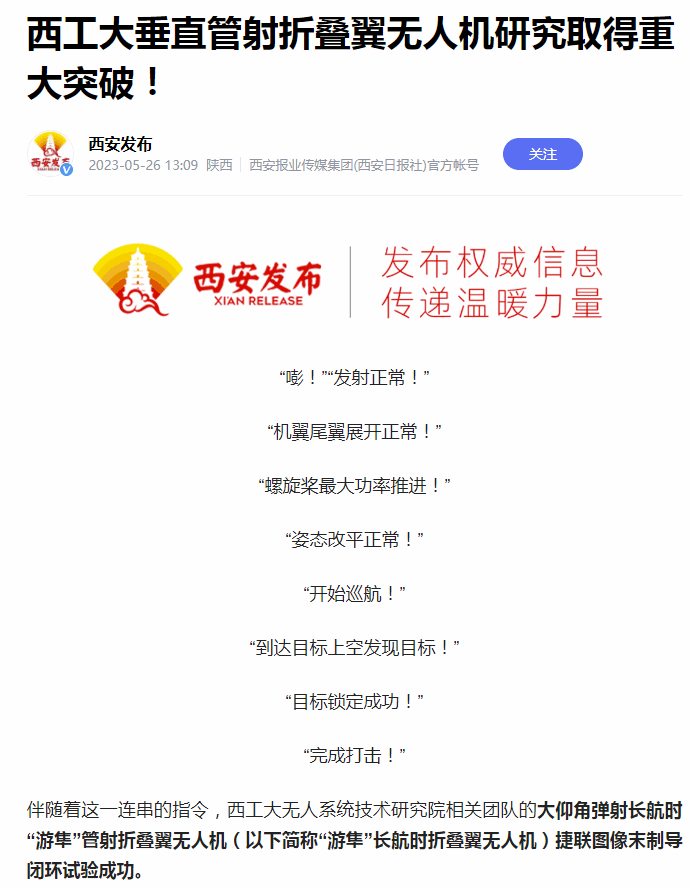690x889 pixels.
Task: Open the 西安发布 profile avatar
Action: coord(50,155)
